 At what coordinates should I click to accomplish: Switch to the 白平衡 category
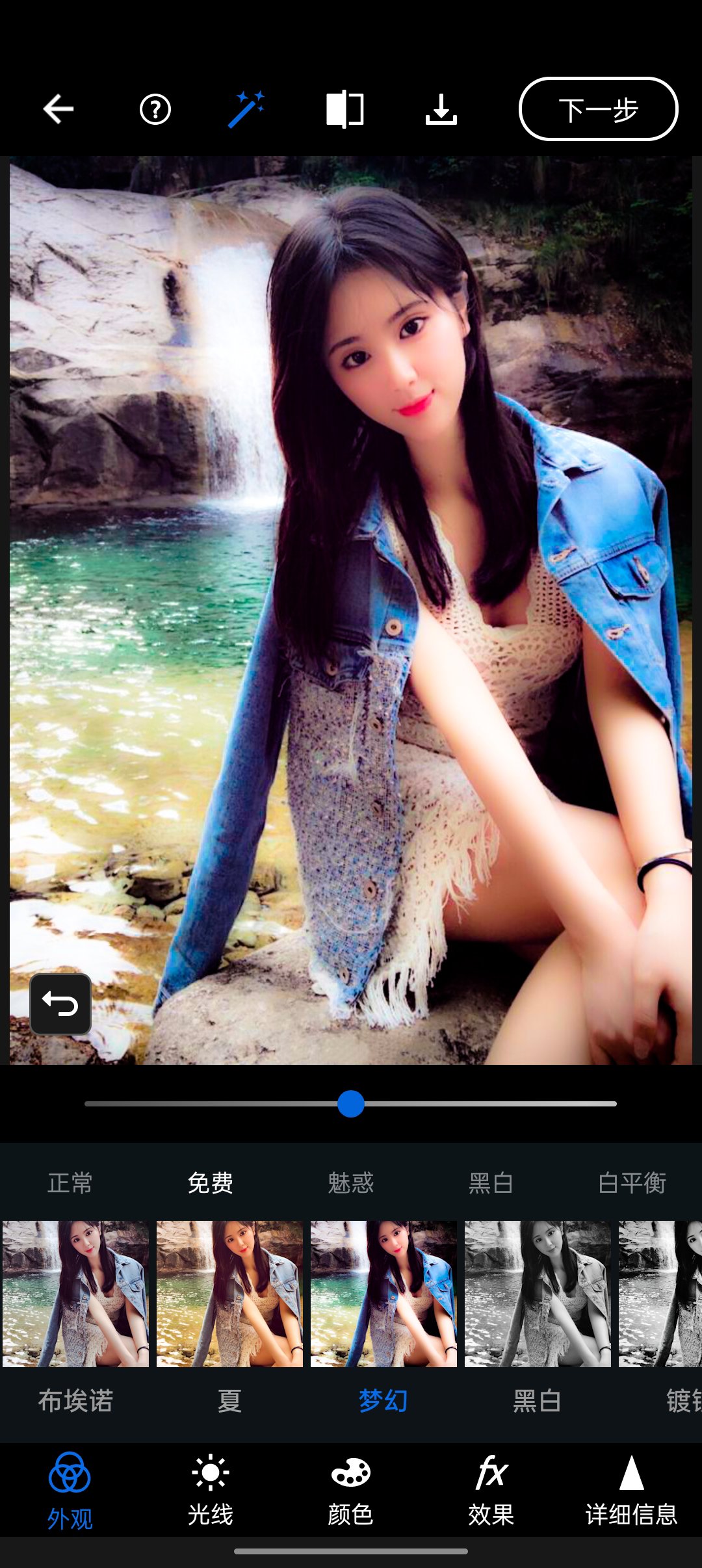tap(632, 1183)
